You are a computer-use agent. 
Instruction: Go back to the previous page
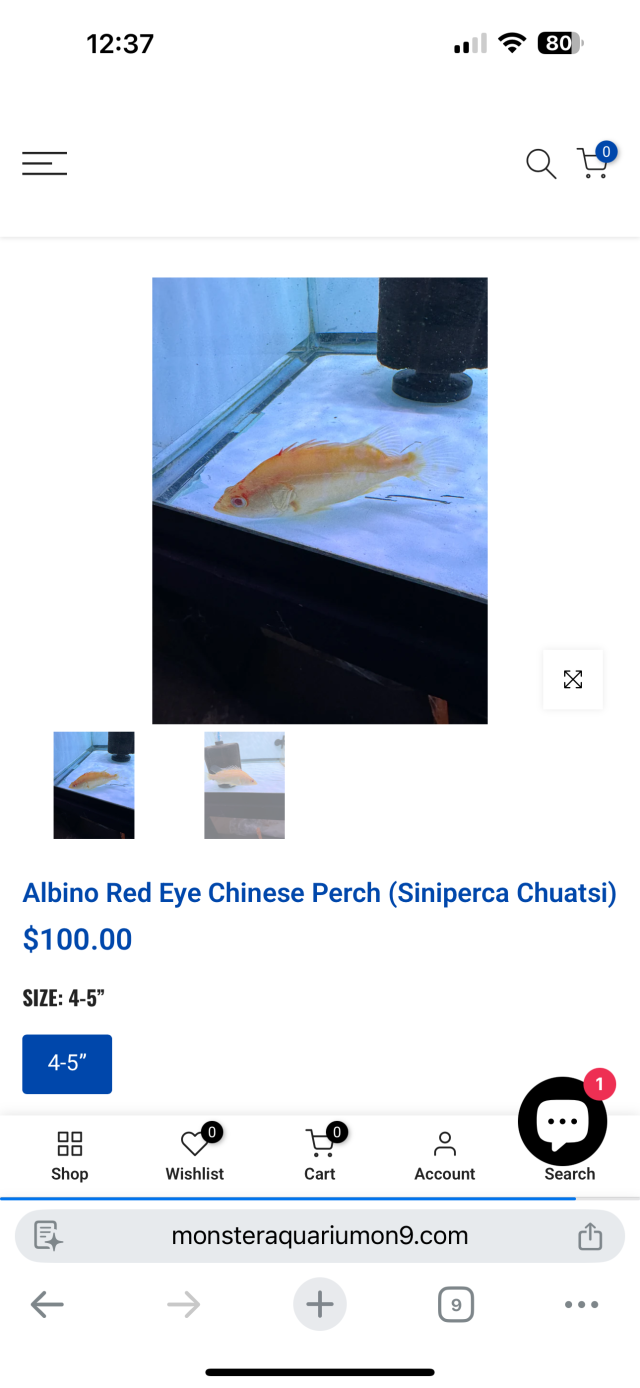47,1304
